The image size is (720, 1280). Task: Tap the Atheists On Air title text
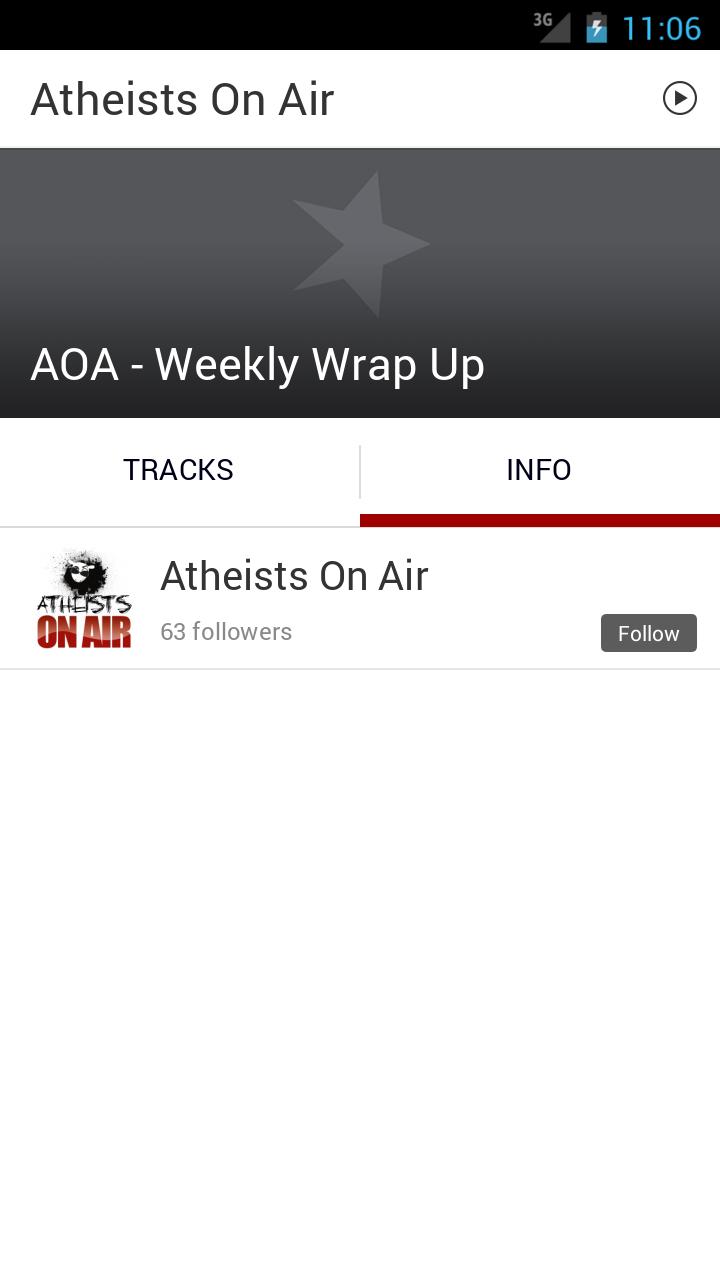[x=182, y=98]
